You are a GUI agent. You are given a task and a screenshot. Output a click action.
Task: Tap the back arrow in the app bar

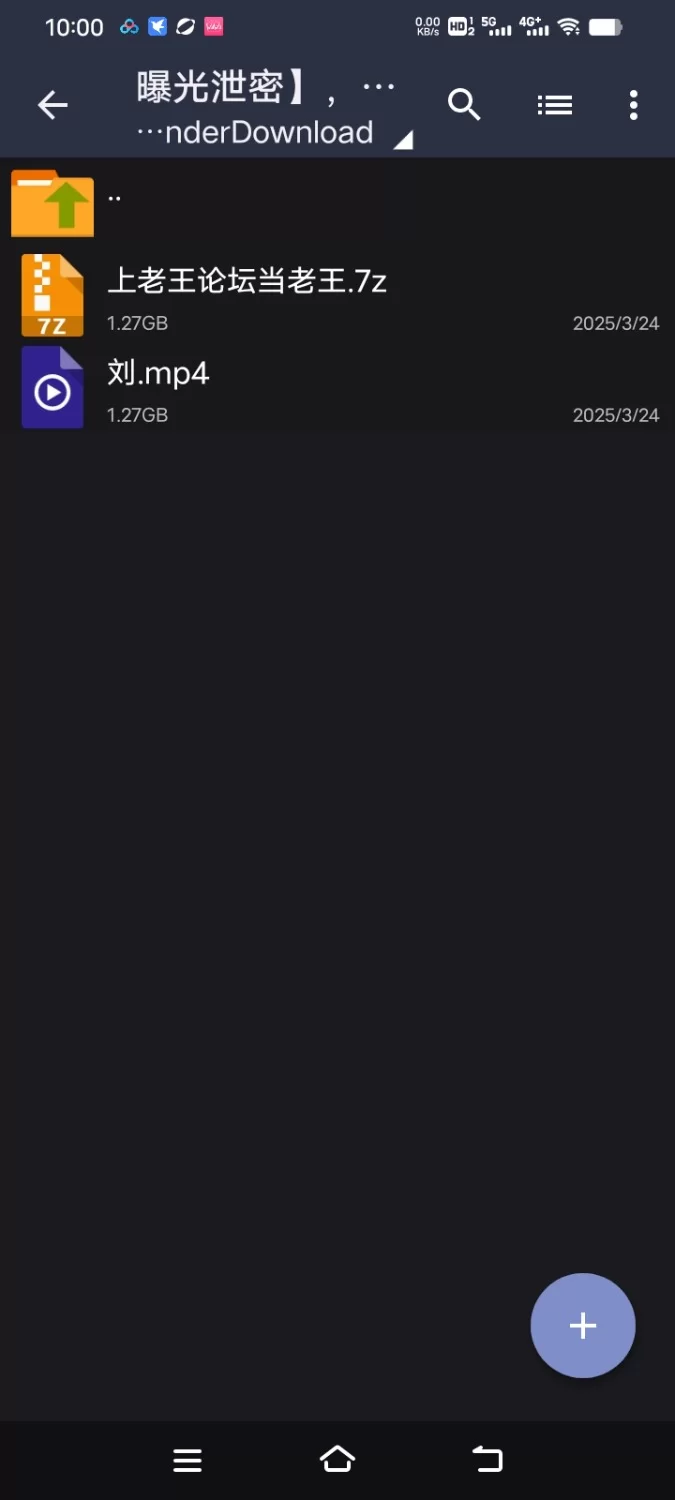pyautogui.click(x=53, y=105)
